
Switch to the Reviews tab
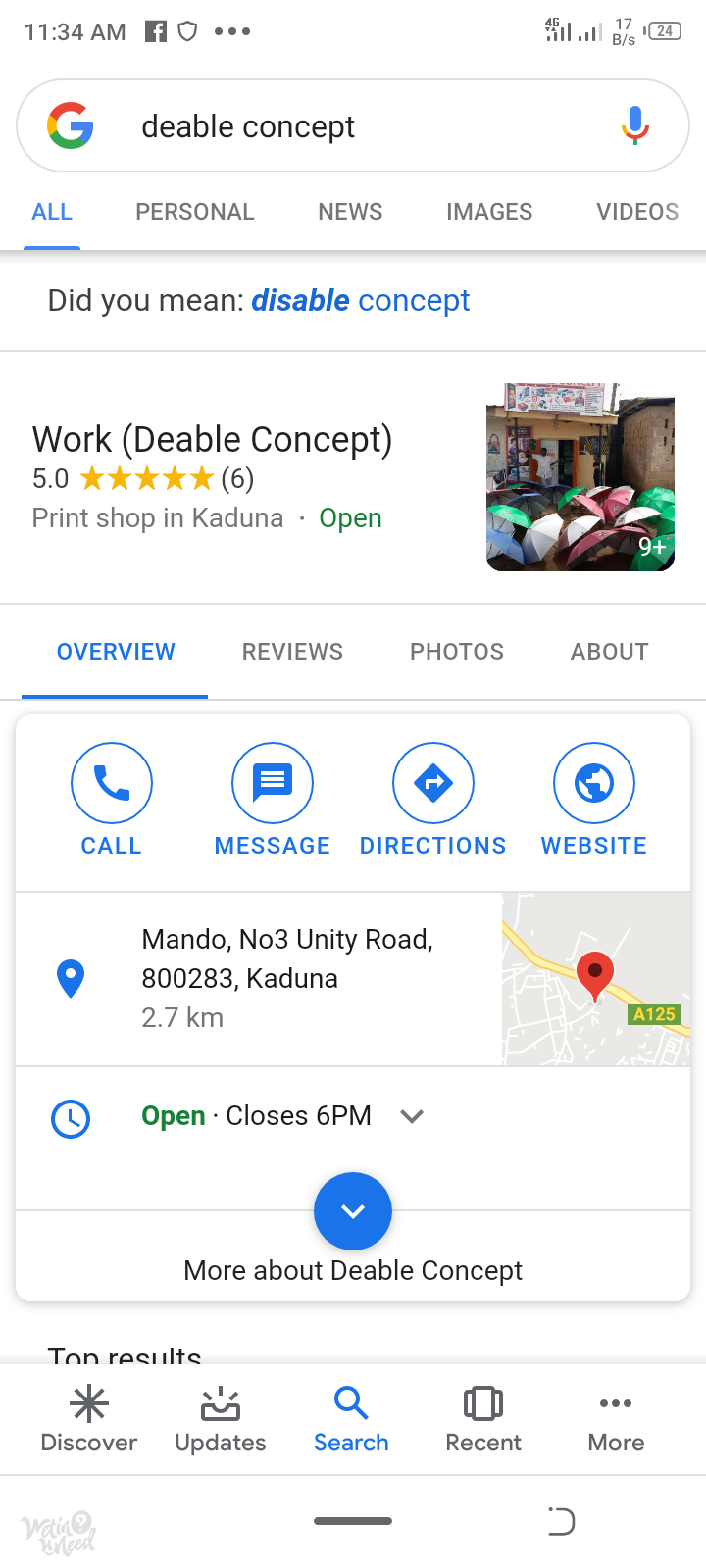point(292,652)
